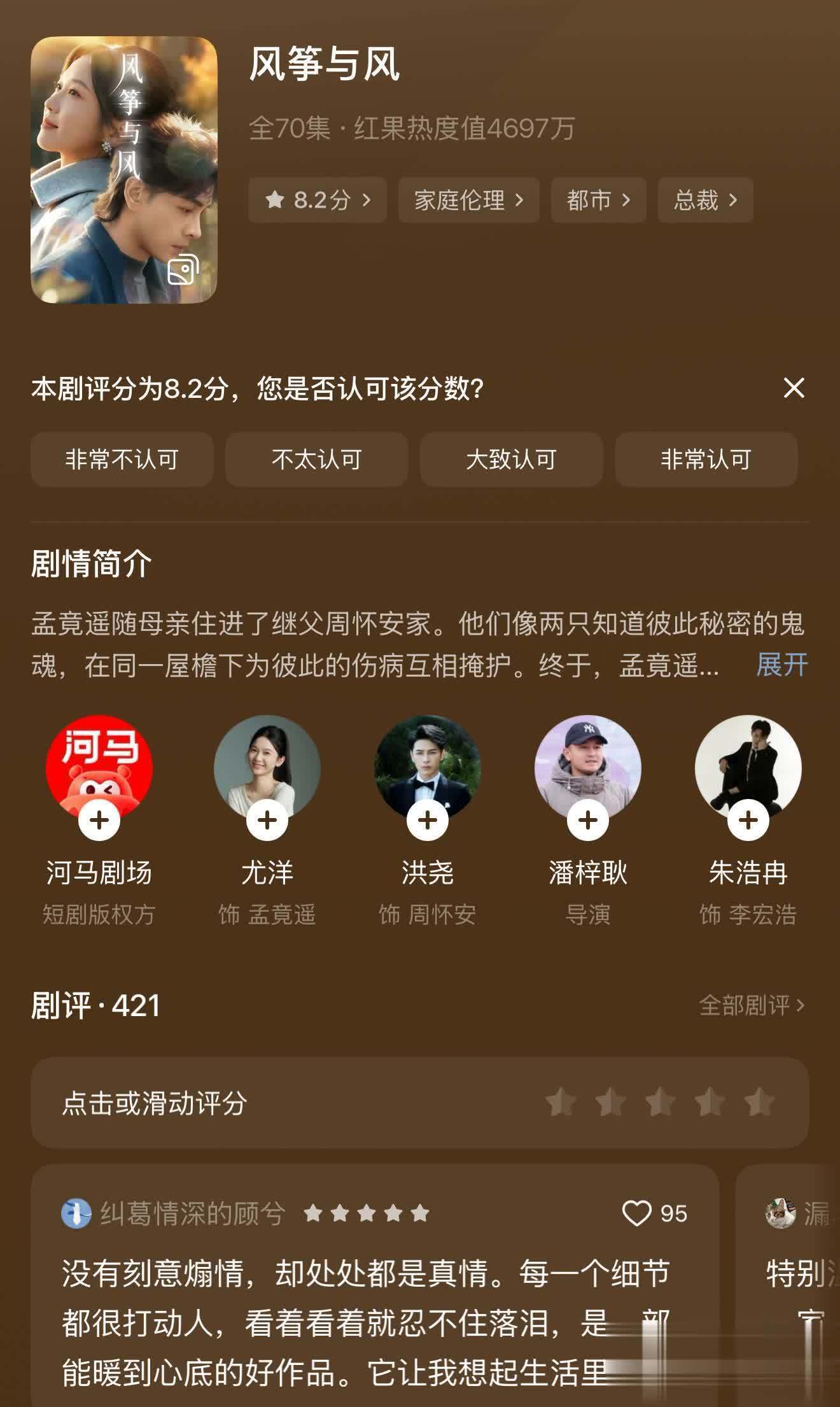Open the 总裁 tag
Image resolution: width=840 pixels, height=1407 pixels.
pyautogui.click(x=705, y=201)
